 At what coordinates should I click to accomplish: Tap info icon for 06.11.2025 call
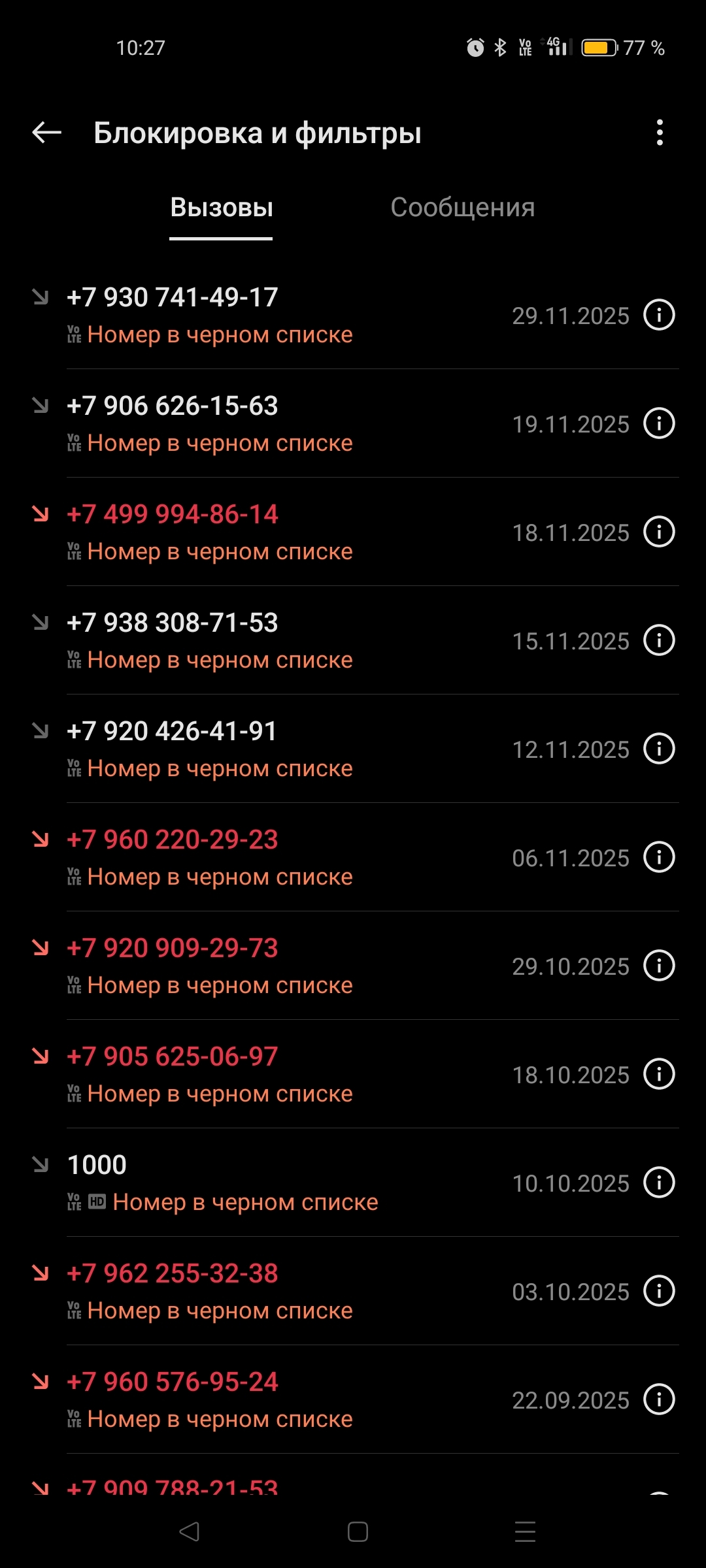[x=659, y=858]
